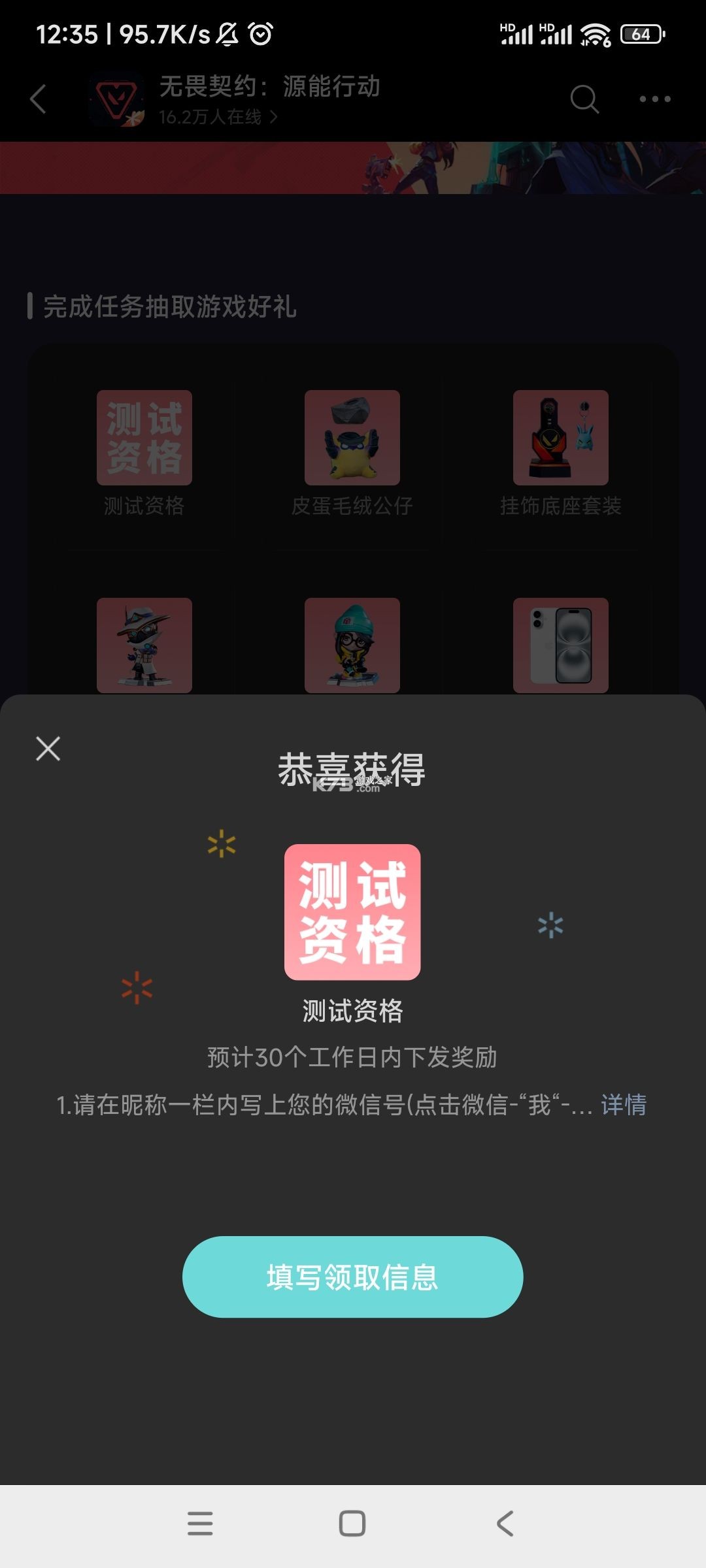This screenshot has height=1568, width=706.
Task: Tap the 测试资格 reward image in popup
Action: [352, 911]
